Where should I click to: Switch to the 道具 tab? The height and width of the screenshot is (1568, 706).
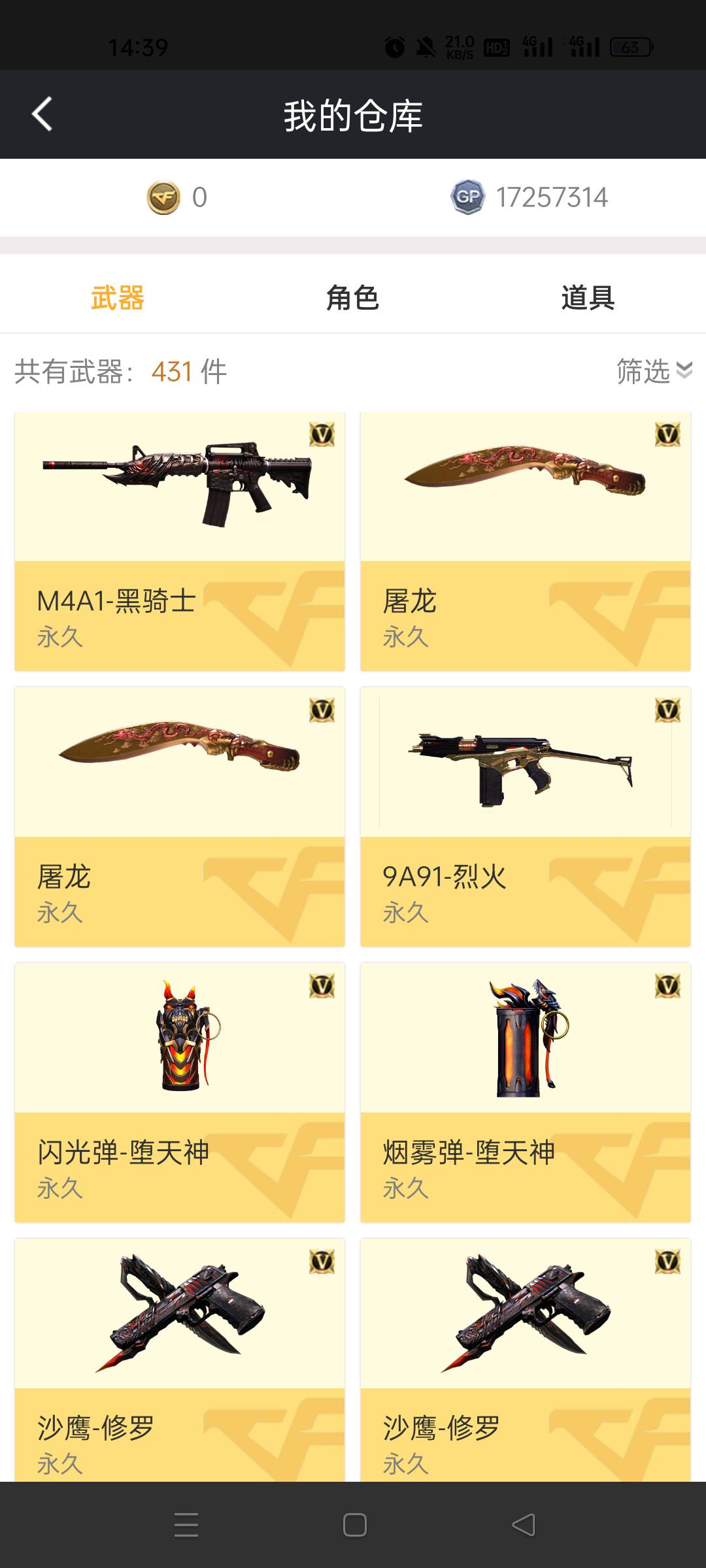pyautogui.click(x=587, y=298)
